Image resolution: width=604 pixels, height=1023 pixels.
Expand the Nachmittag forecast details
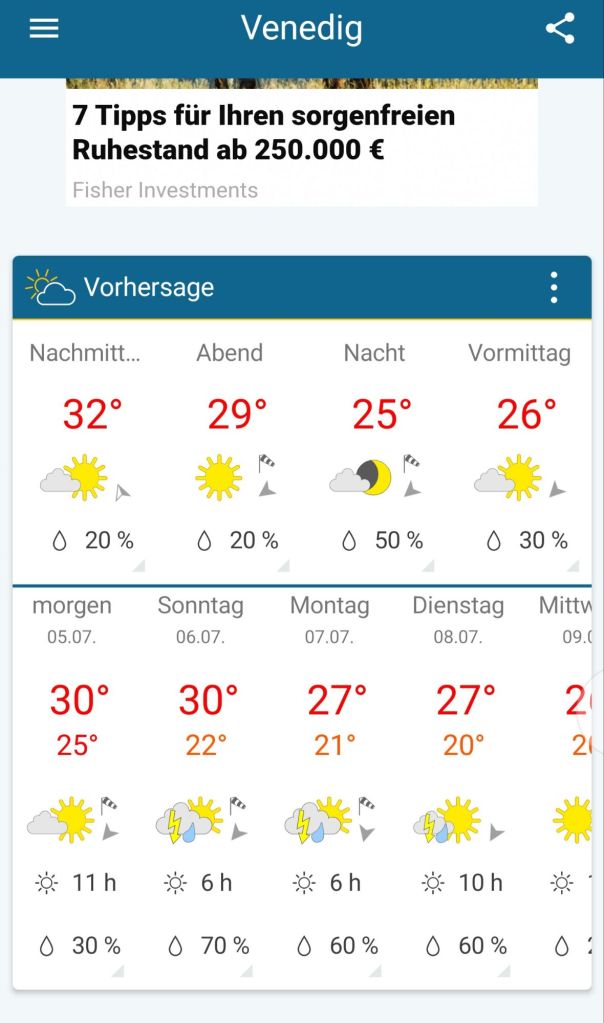coord(85,450)
